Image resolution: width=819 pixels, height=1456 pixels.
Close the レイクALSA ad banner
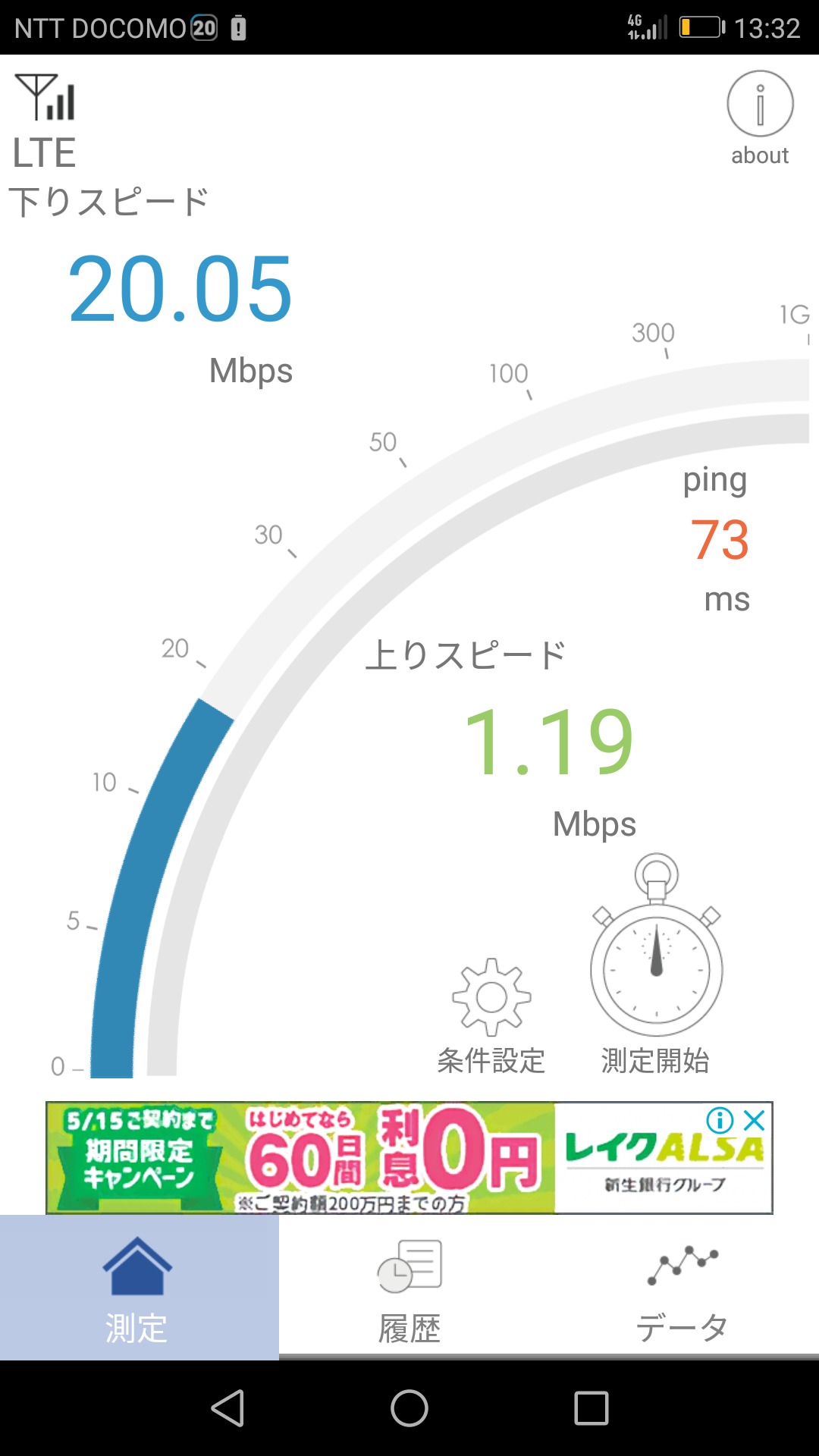(x=755, y=1120)
